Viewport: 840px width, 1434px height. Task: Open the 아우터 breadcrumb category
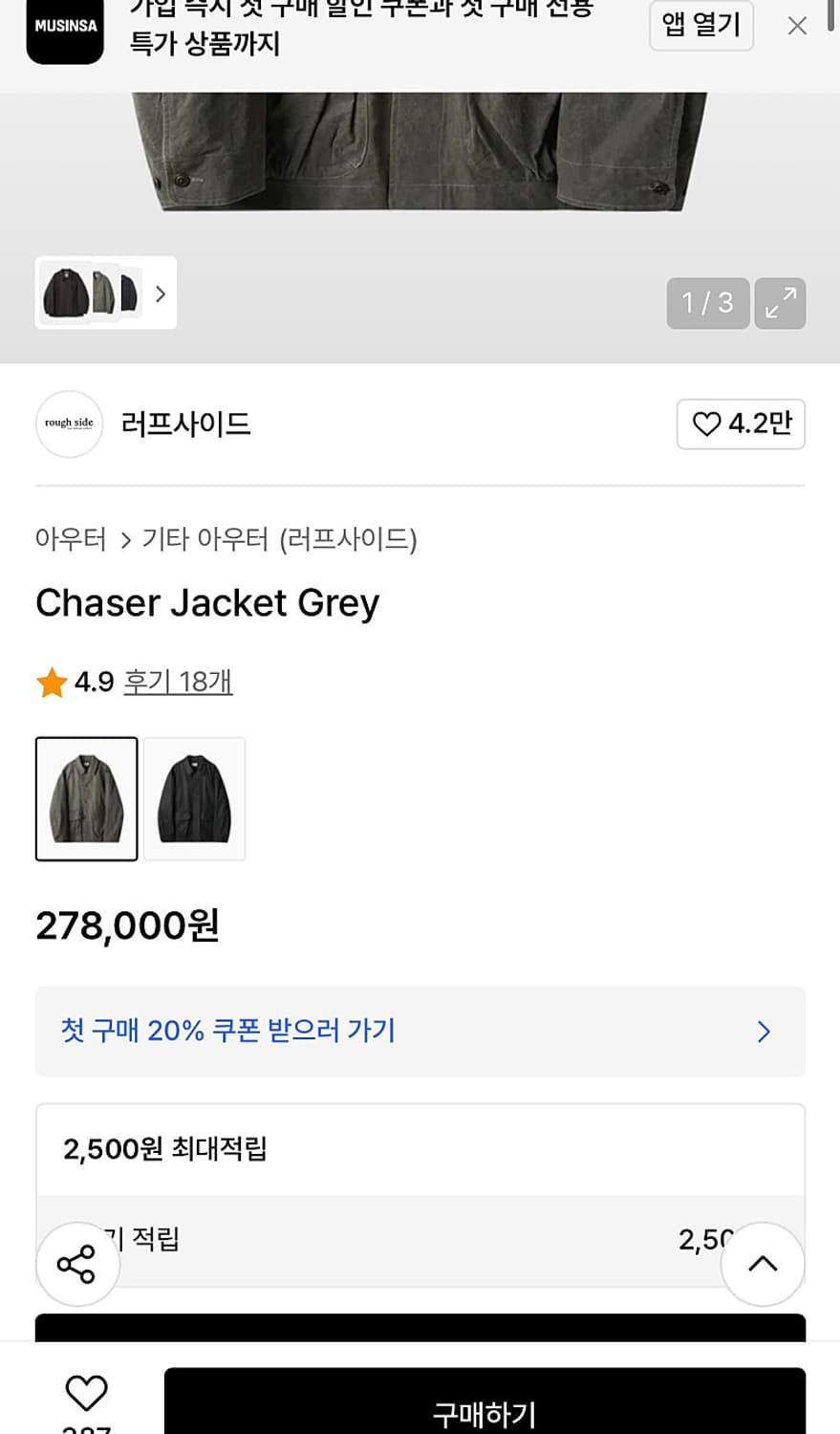click(70, 540)
